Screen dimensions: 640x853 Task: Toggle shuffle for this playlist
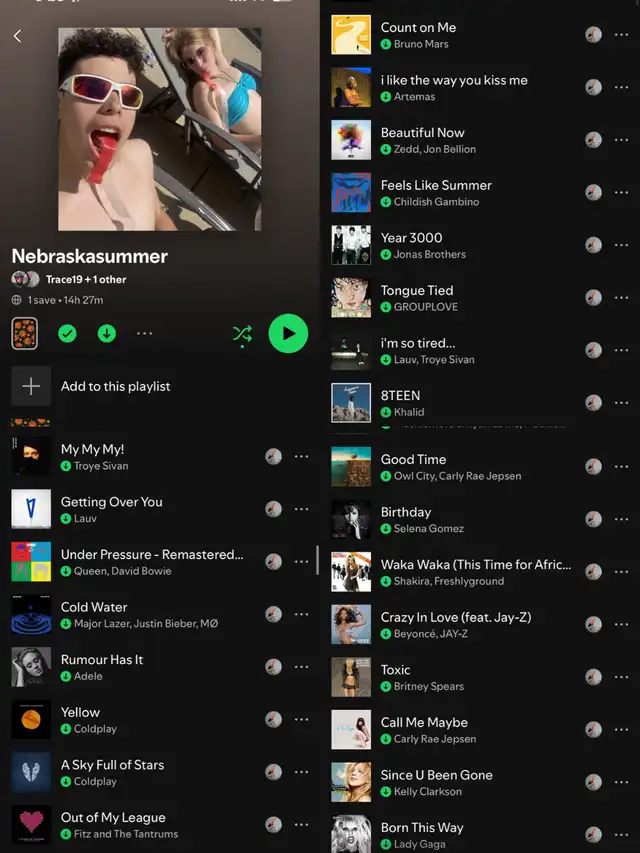[x=242, y=334]
